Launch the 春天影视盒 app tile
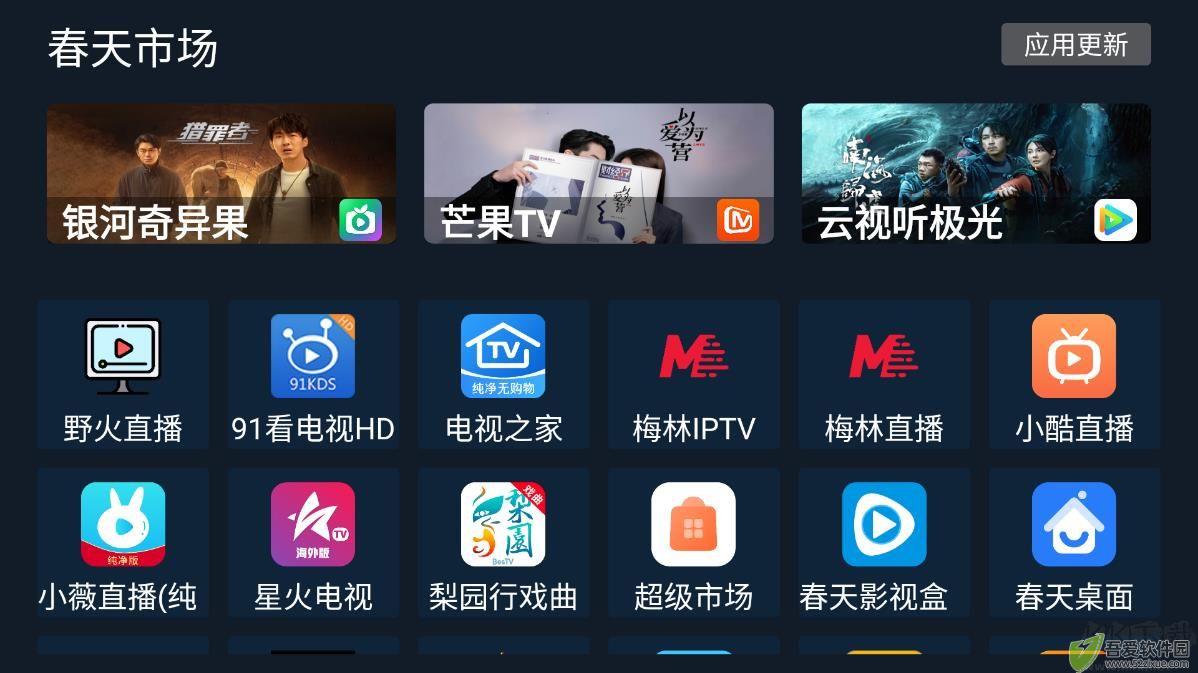The height and width of the screenshot is (673, 1198). click(884, 543)
